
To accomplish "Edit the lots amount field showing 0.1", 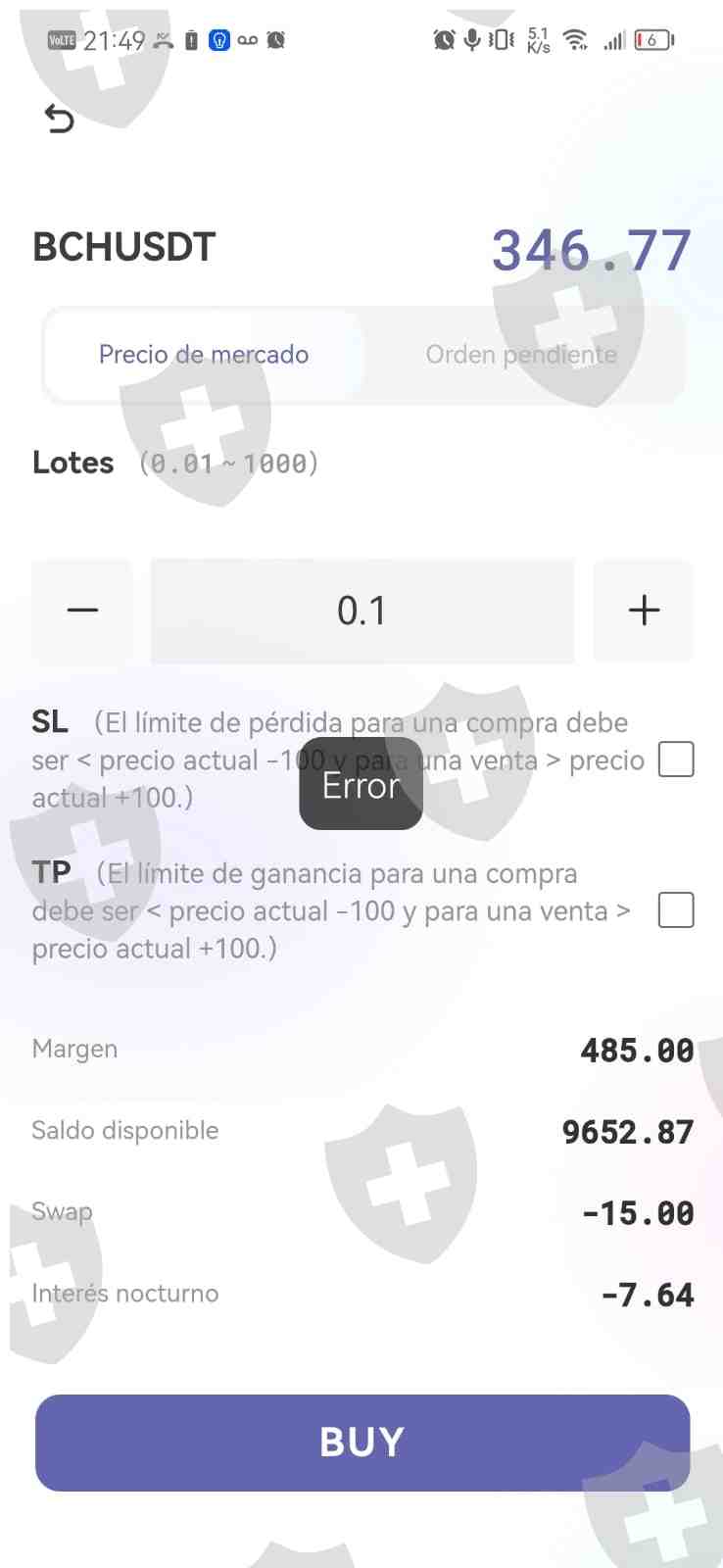I will pyautogui.click(x=362, y=611).
